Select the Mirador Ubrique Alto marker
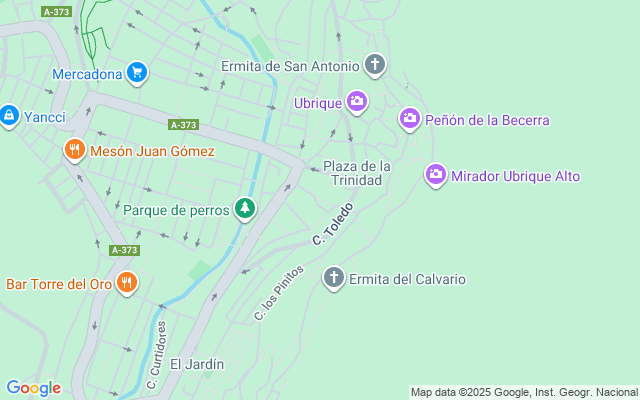 click(x=436, y=176)
